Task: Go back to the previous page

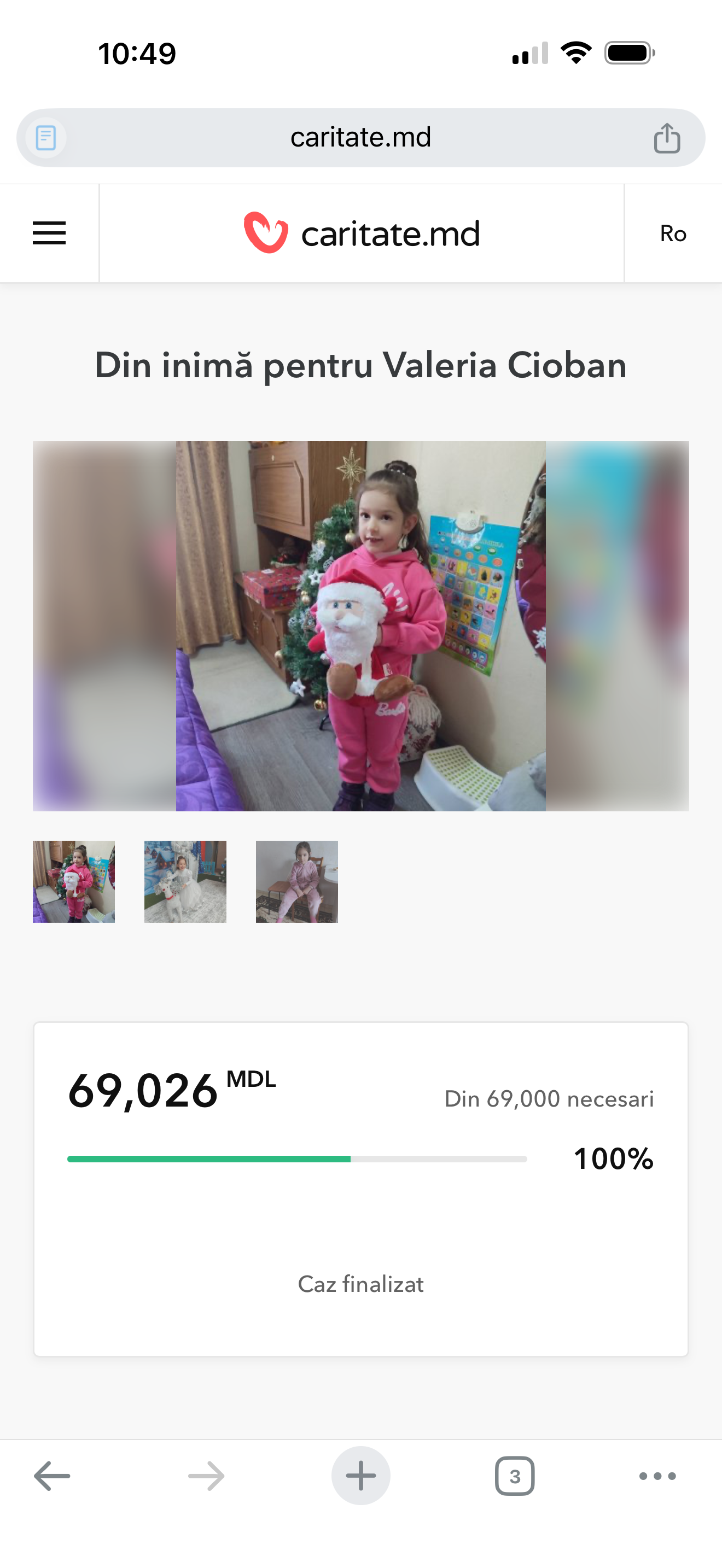Action: (x=52, y=1476)
